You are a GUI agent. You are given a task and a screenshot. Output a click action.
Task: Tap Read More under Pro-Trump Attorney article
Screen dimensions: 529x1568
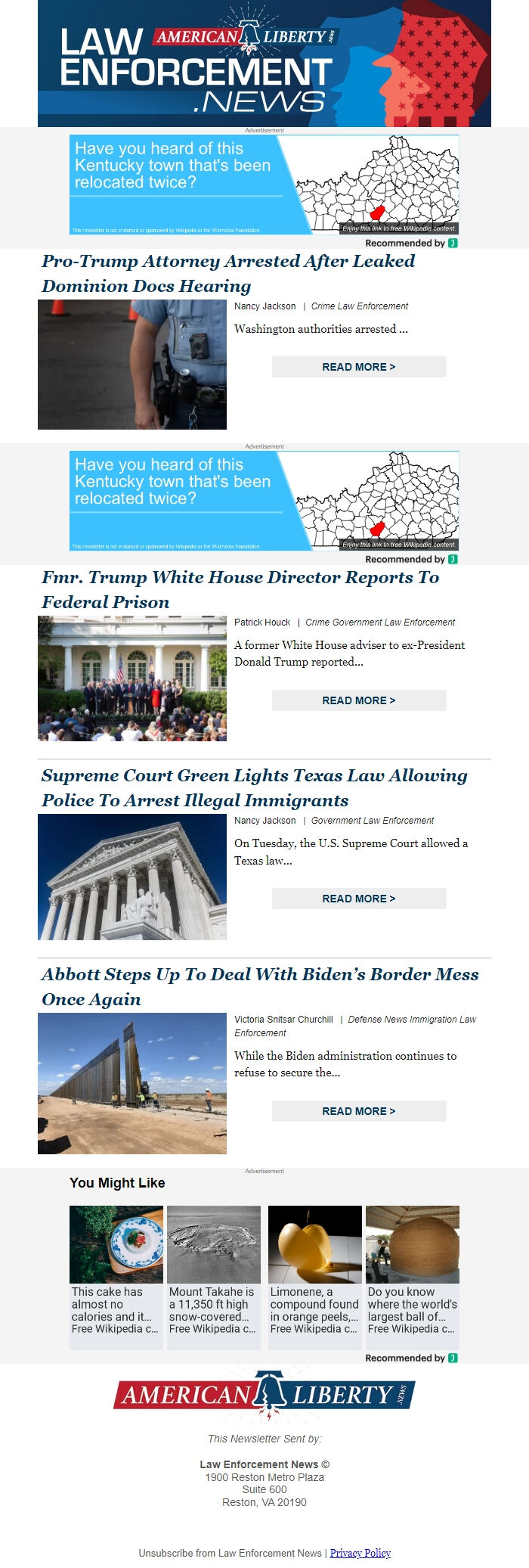358,367
